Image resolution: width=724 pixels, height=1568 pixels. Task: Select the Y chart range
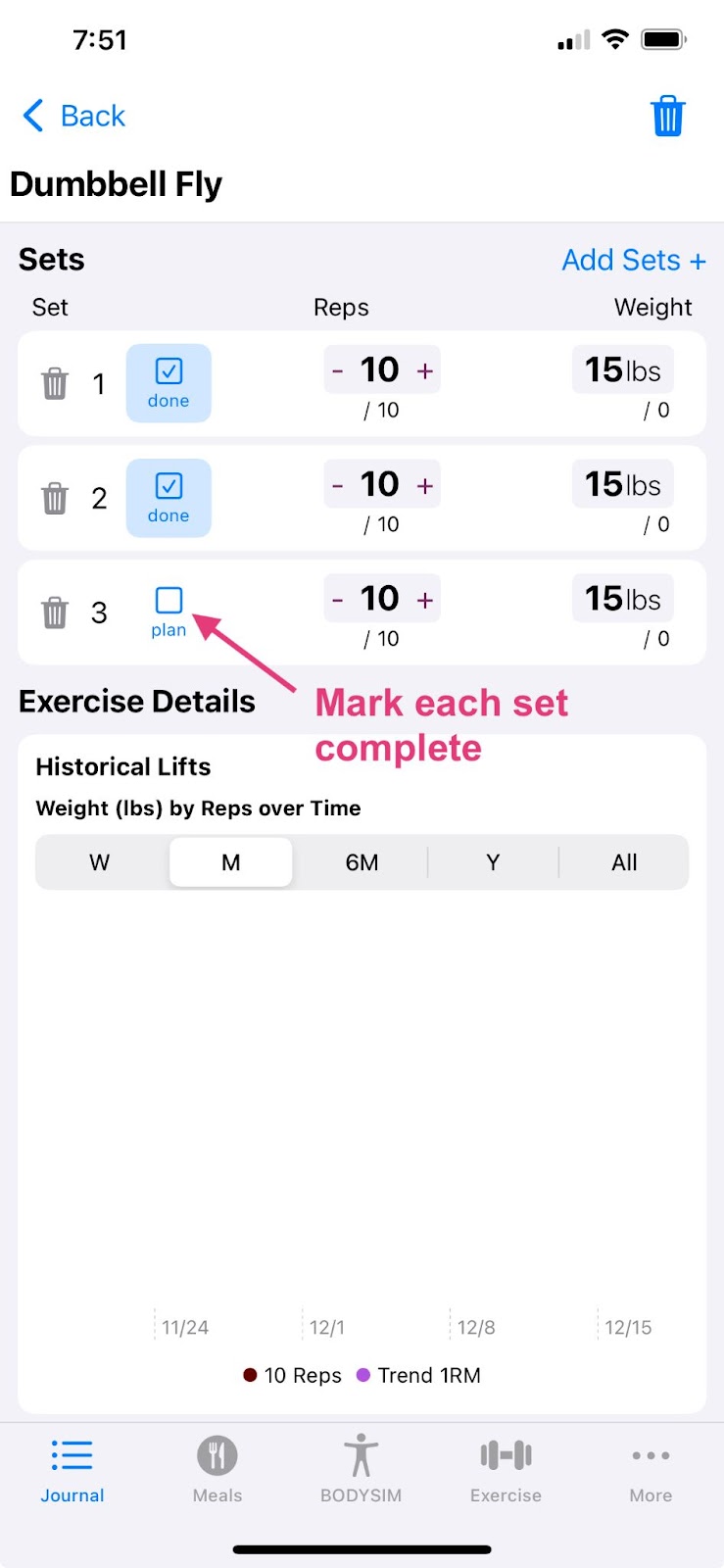[x=493, y=862]
